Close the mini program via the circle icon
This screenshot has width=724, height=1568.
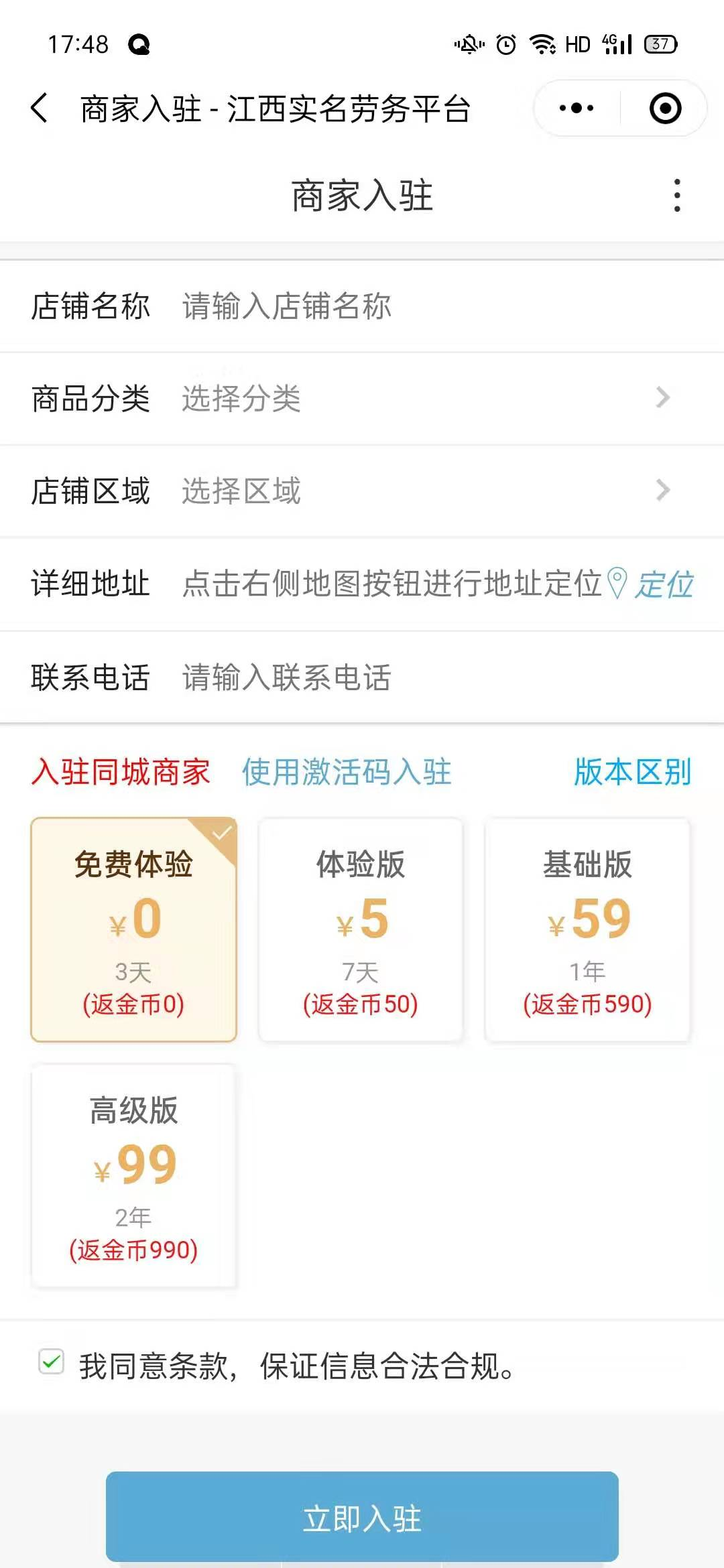click(x=665, y=108)
